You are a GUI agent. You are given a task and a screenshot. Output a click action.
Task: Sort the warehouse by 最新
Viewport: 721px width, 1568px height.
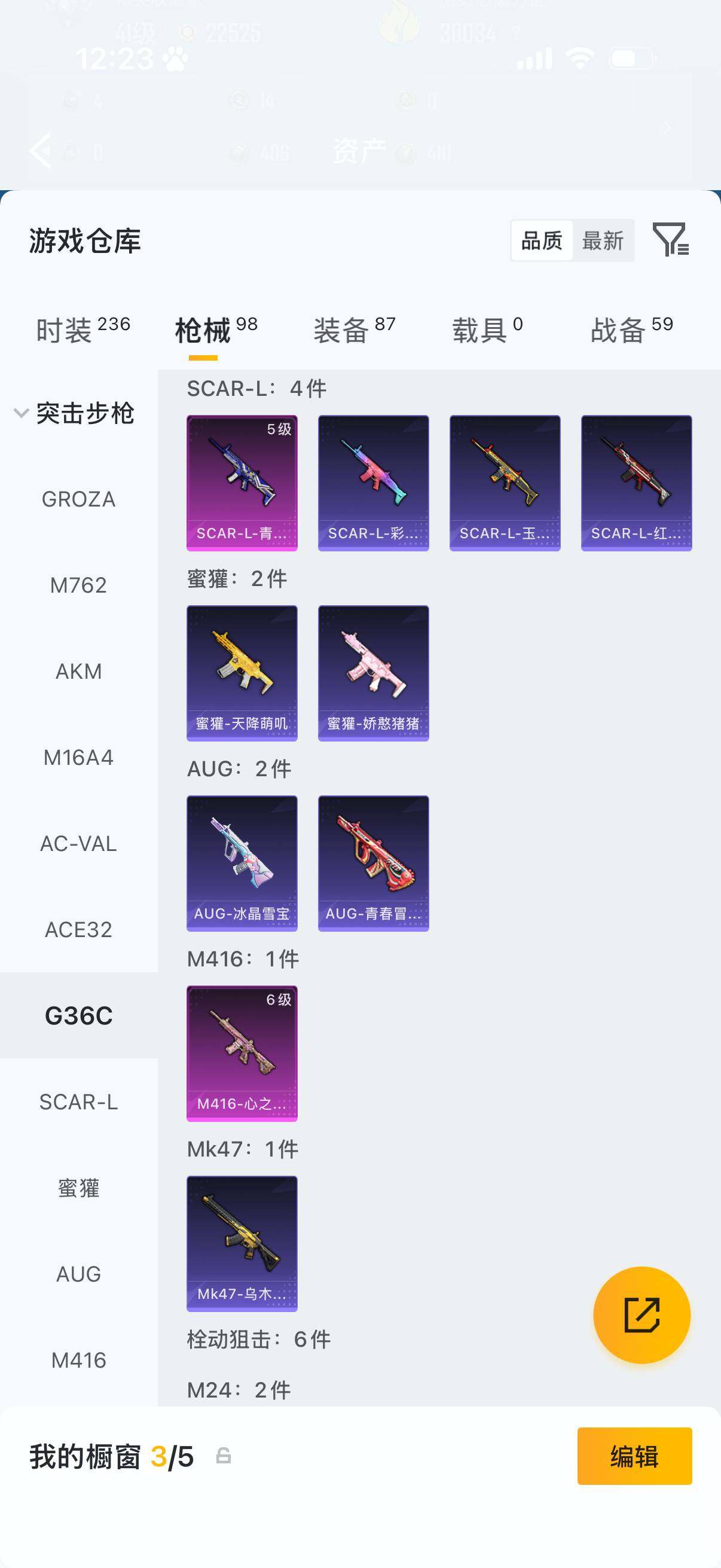coord(603,240)
